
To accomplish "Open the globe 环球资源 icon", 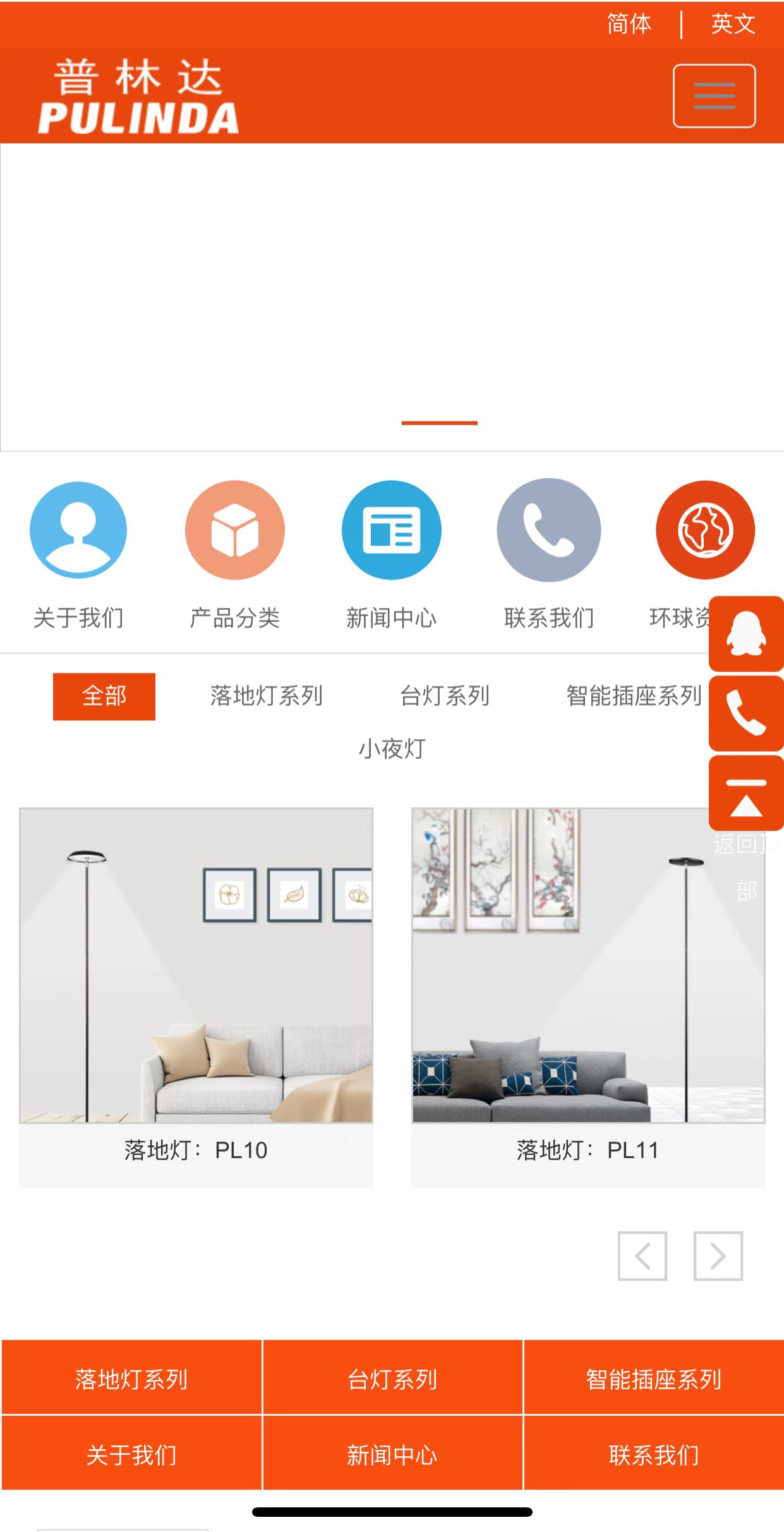I will pos(705,530).
